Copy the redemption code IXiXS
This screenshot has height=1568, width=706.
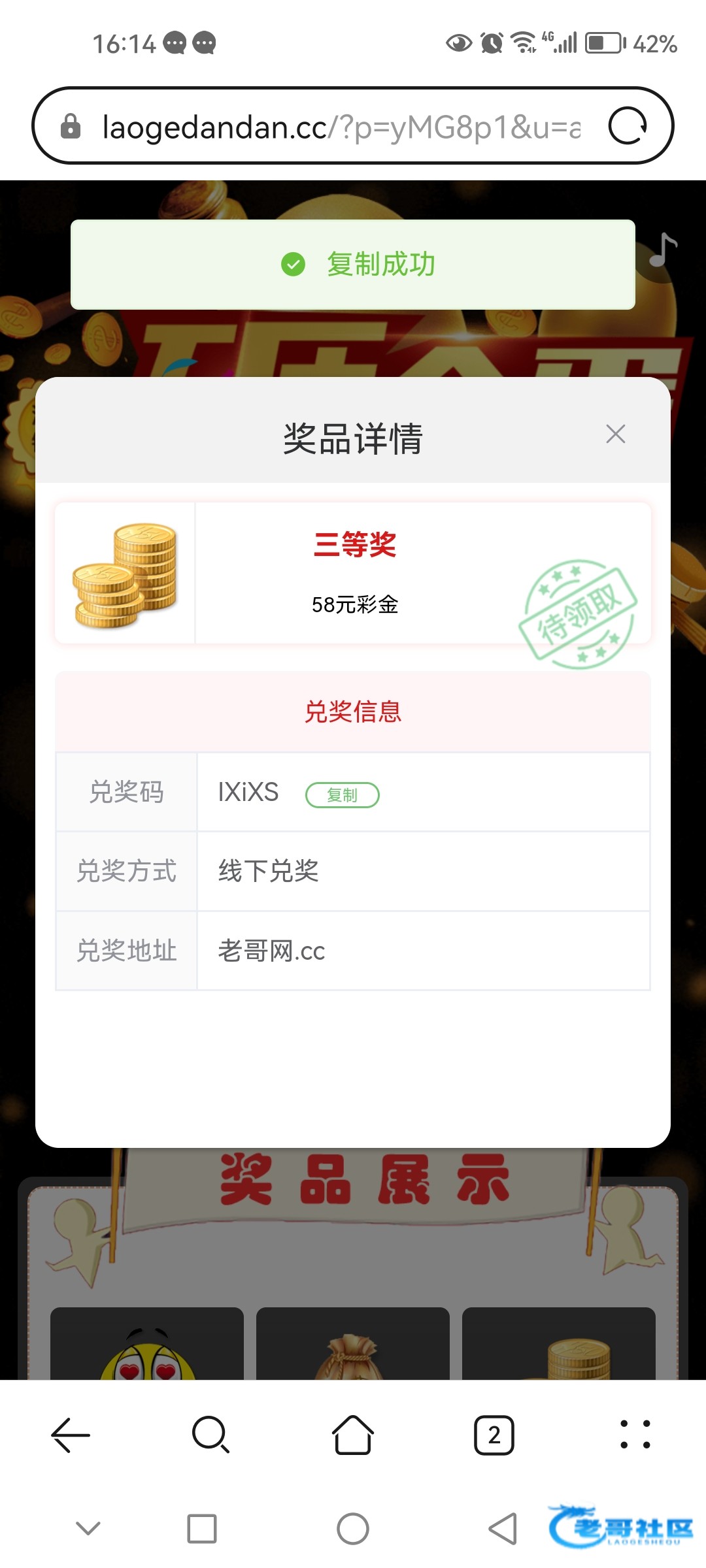pyautogui.click(x=342, y=794)
